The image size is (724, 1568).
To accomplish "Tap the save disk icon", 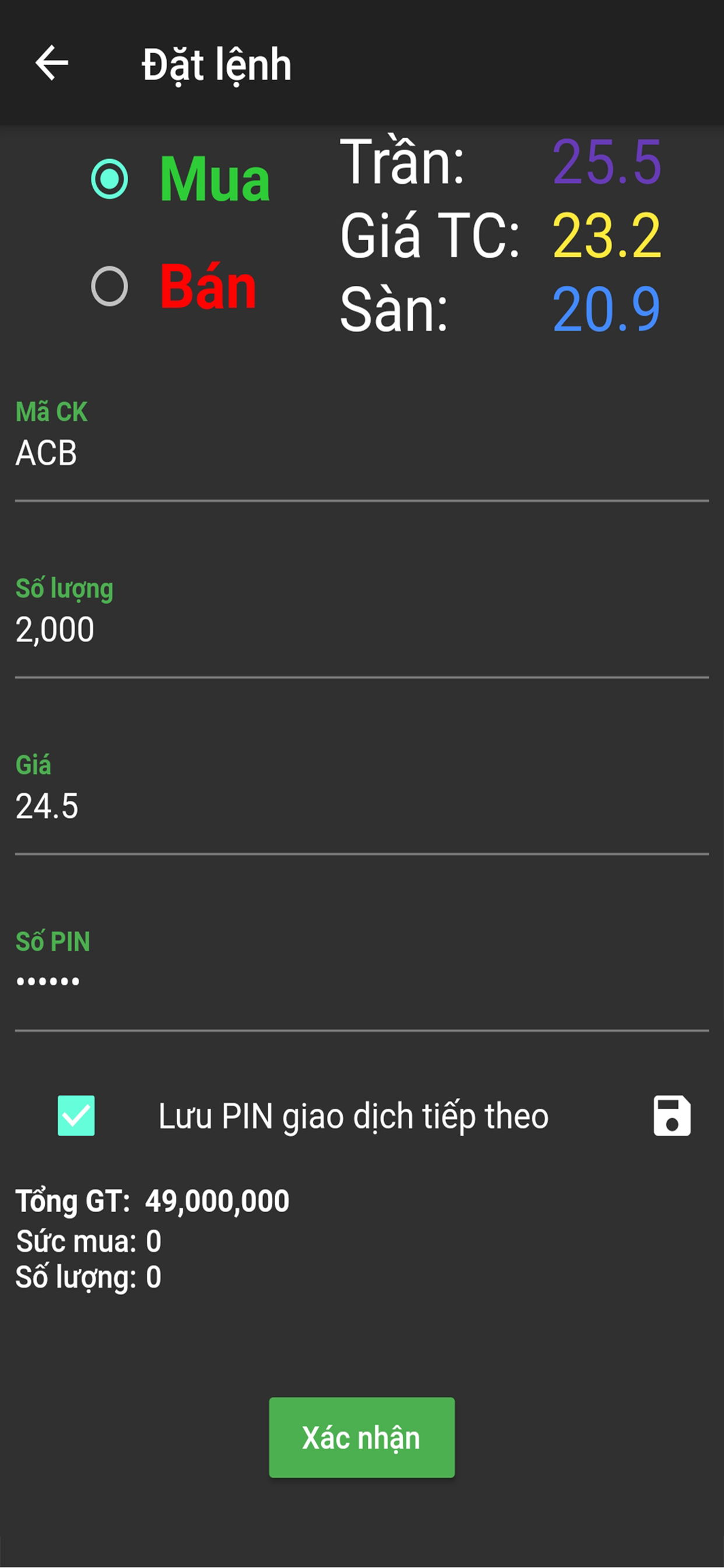I will tap(672, 1116).
